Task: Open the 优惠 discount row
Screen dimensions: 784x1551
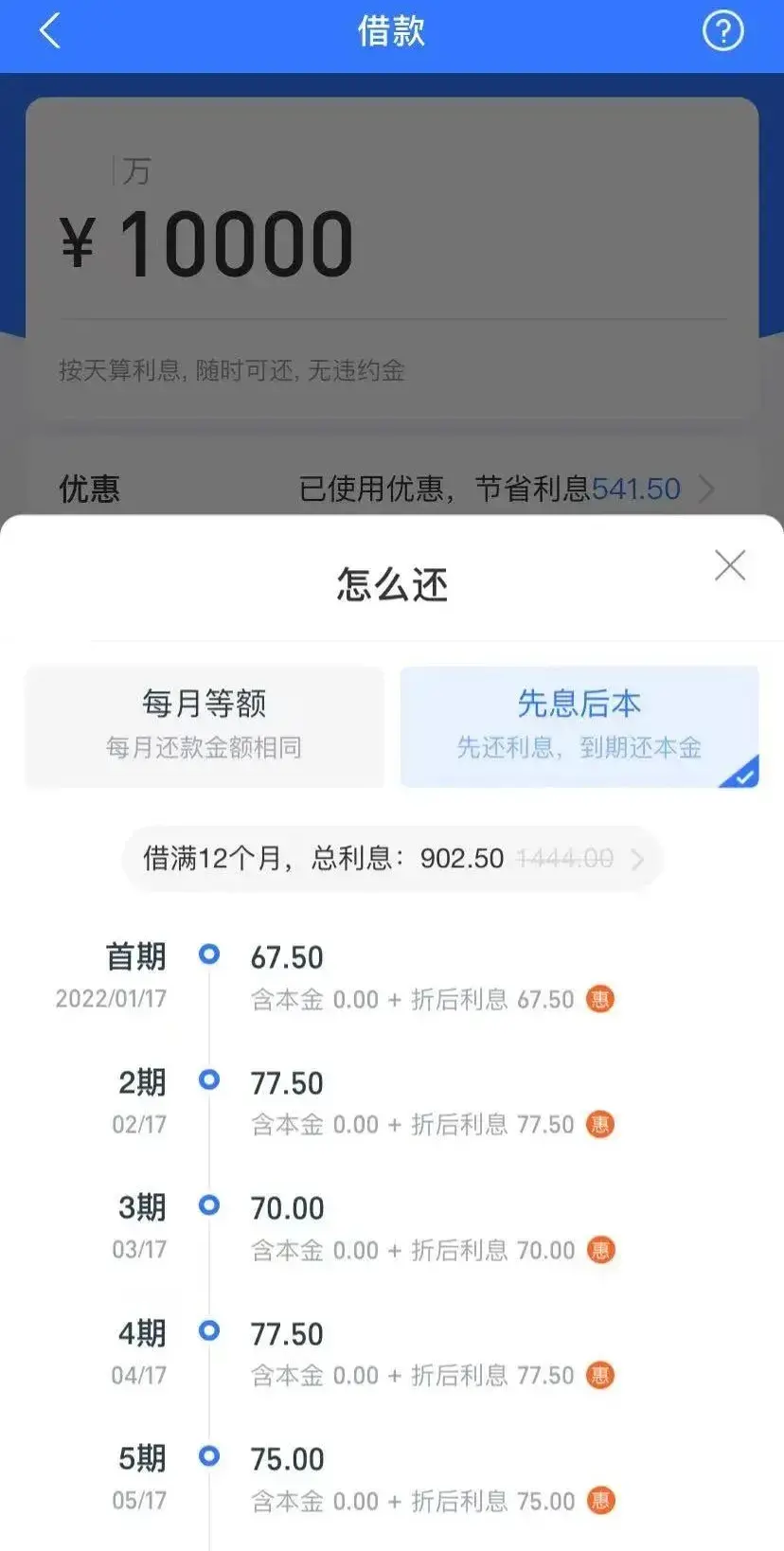Action: point(392,489)
